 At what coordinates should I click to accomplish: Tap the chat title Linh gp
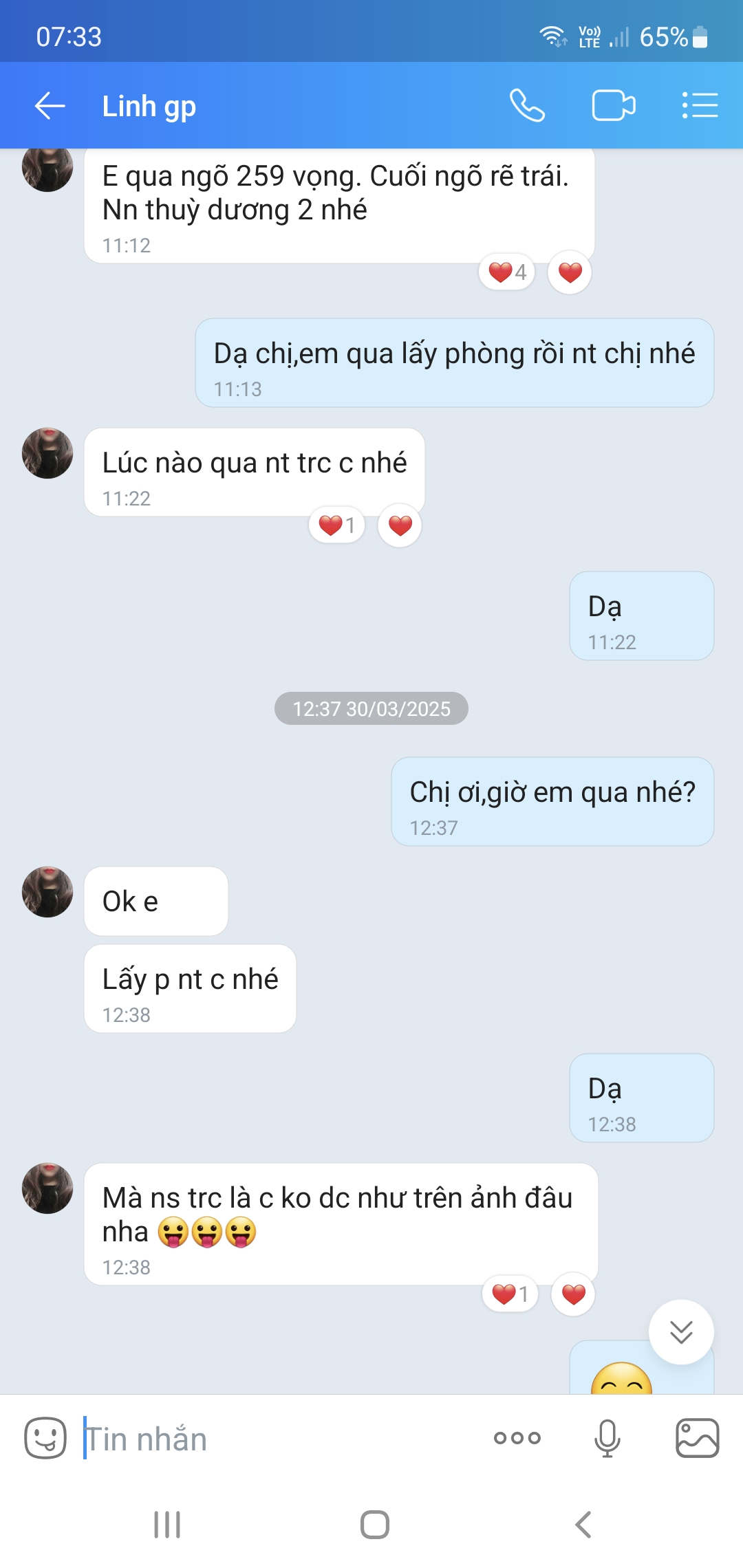(149, 107)
